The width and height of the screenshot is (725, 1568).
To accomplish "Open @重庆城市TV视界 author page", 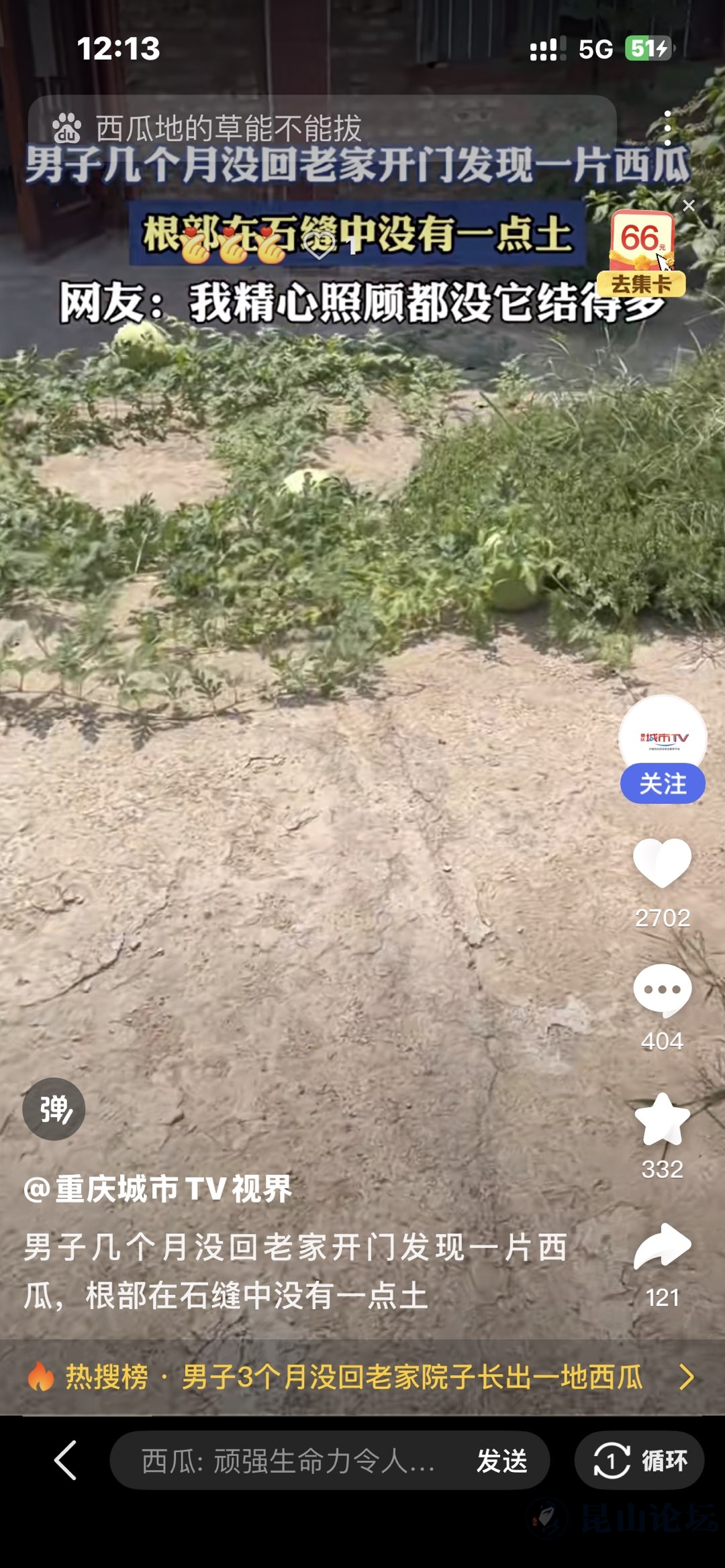I will 158,1189.
